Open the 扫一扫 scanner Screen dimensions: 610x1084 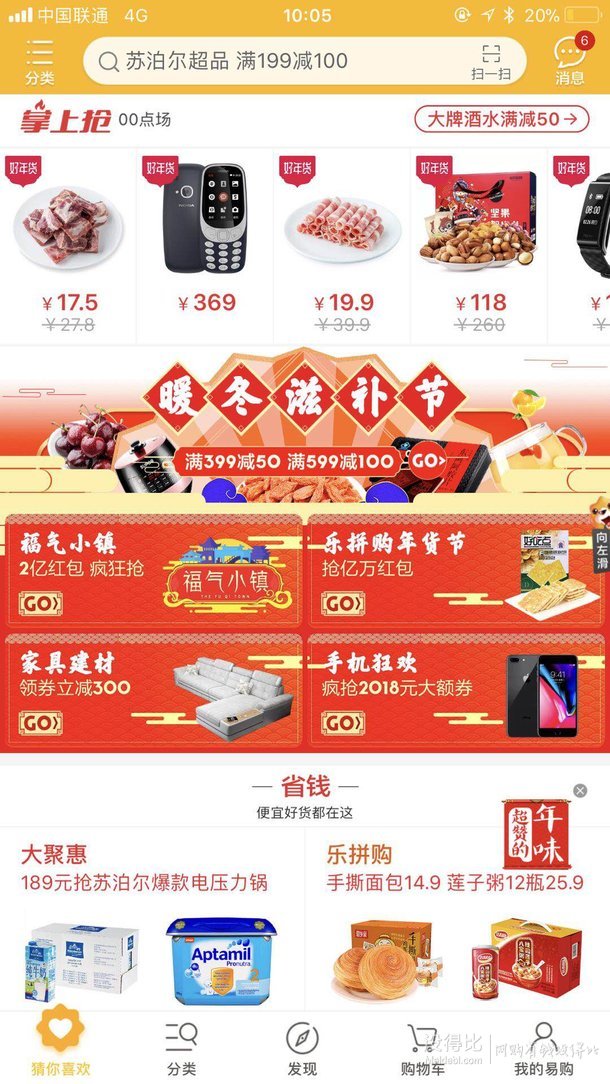click(x=491, y=62)
